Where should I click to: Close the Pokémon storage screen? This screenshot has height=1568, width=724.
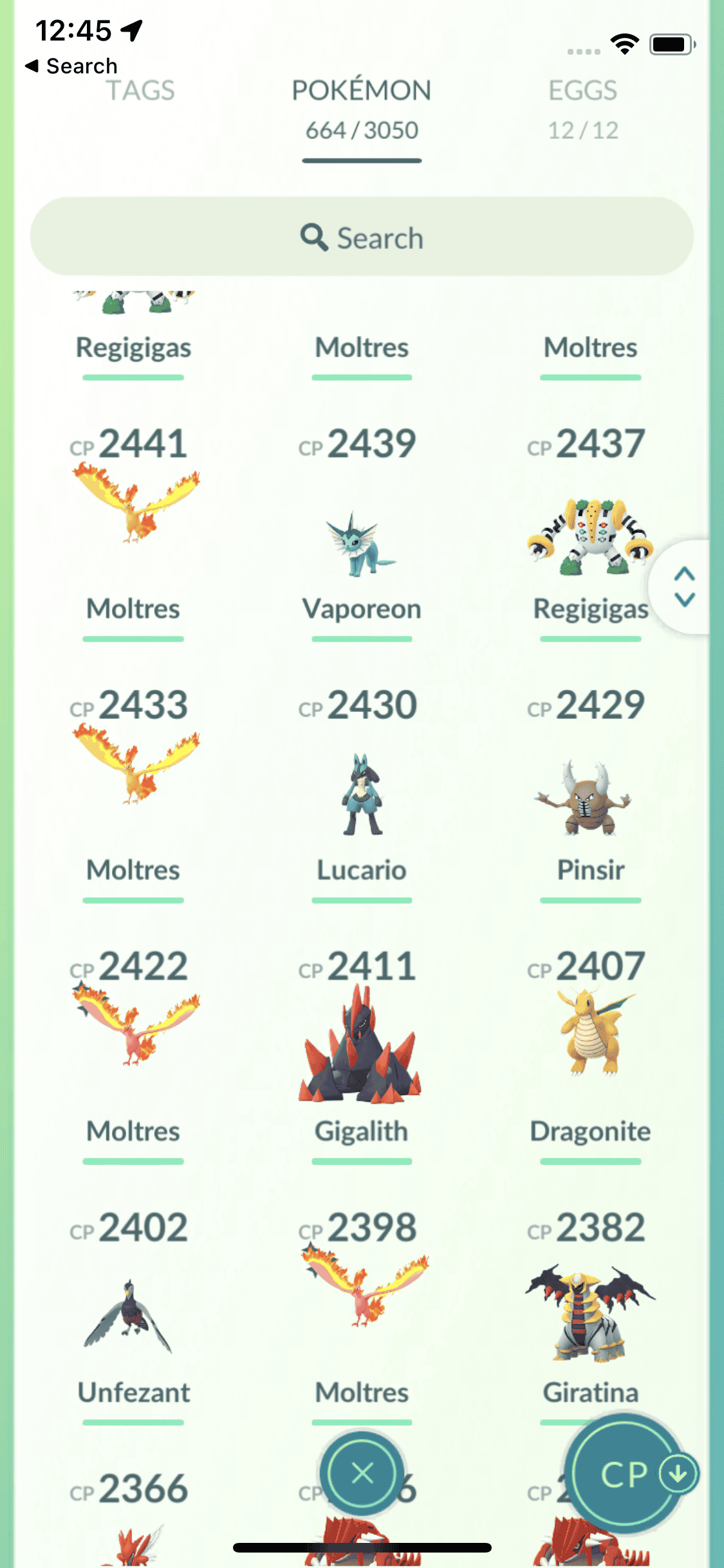[x=362, y=1473]
